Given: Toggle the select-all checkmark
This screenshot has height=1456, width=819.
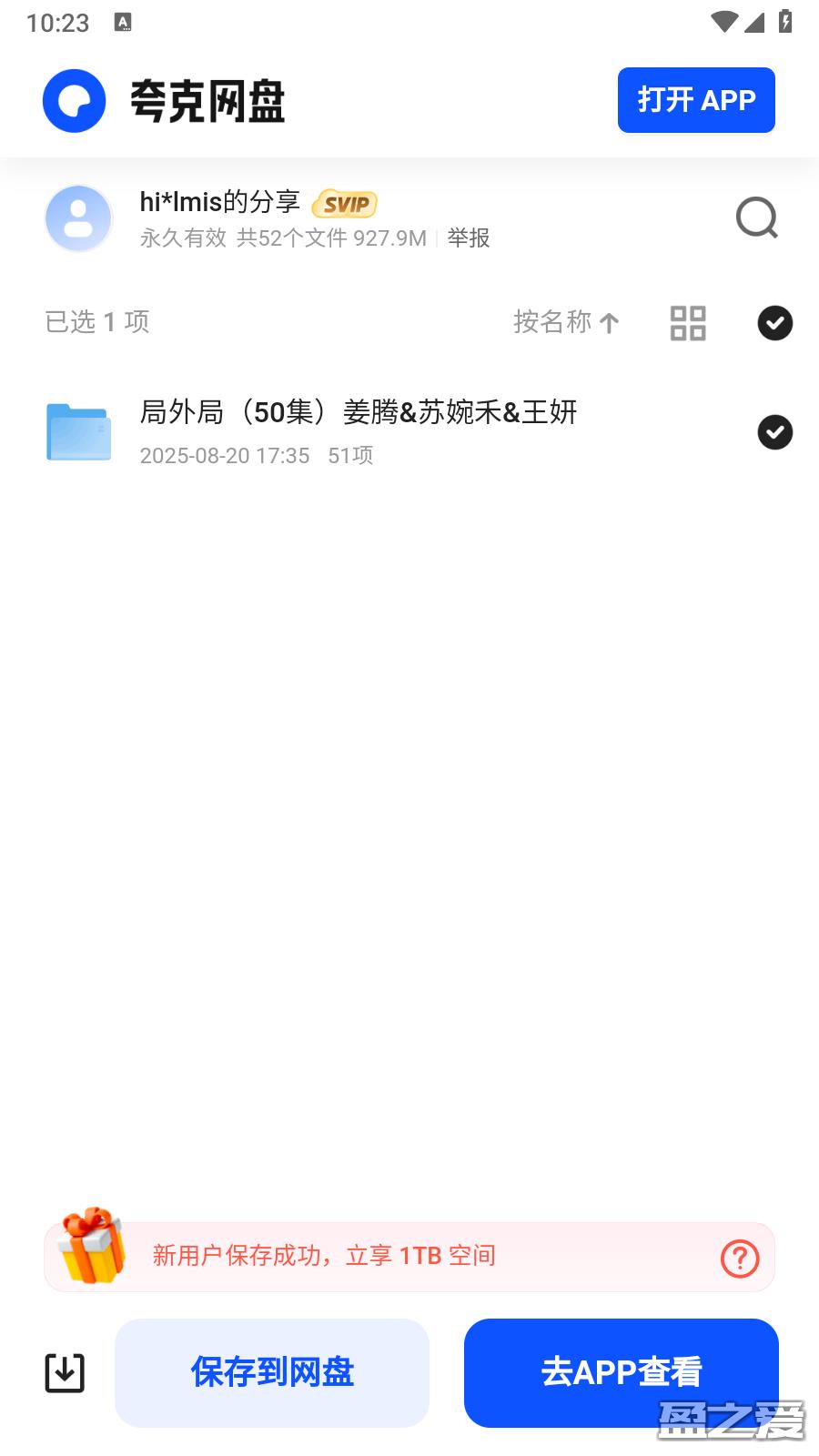Looking at the screenshot, I should coord(775,323).
